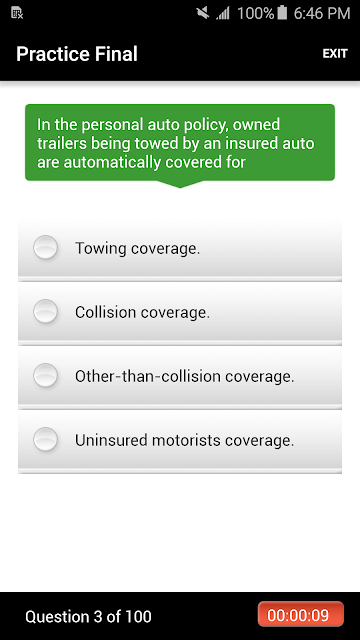Pick the Other-than-collision coverage option
The image size is (360, 640).
tap(180, 376)
